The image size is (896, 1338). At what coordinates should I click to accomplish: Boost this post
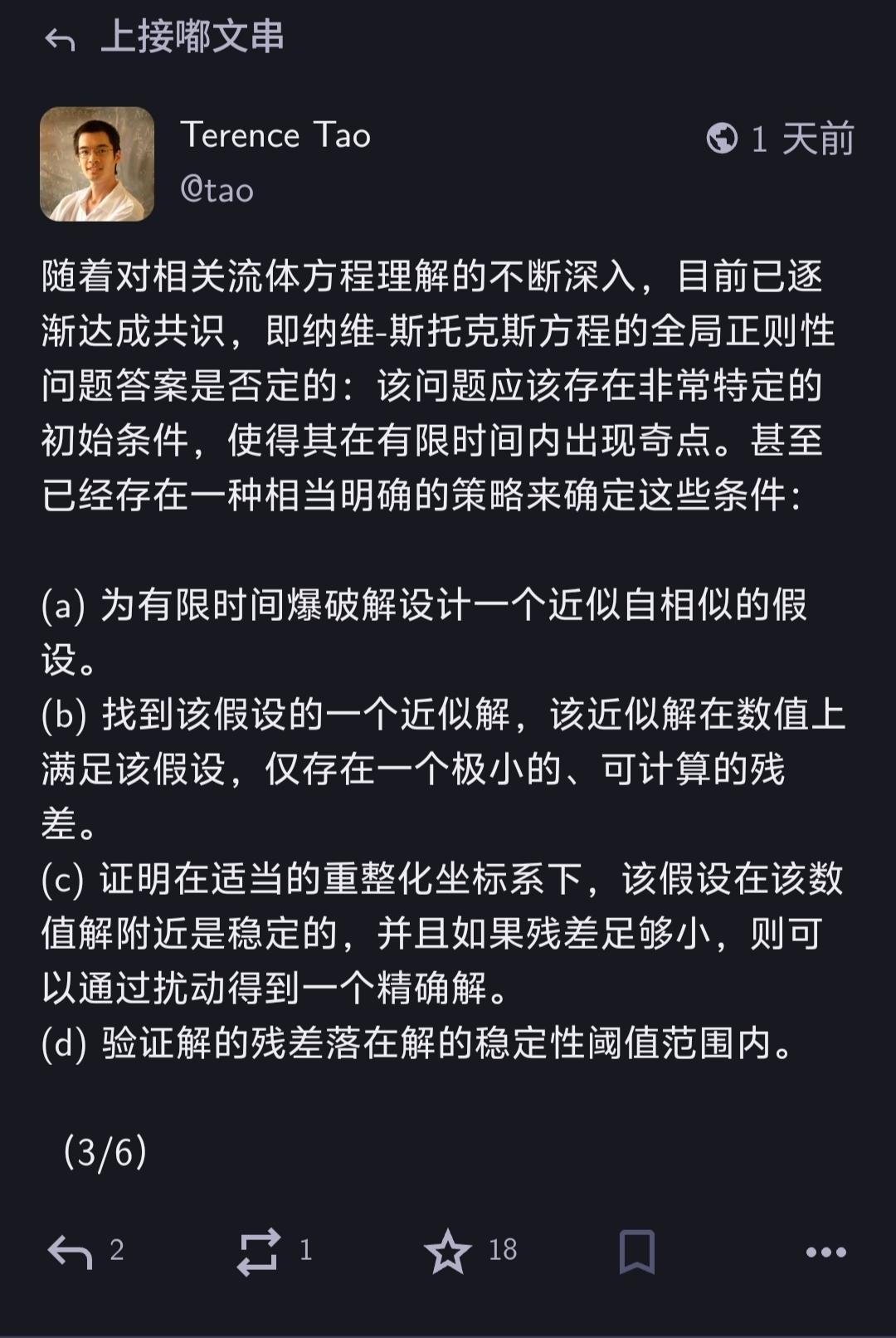[258, 1251]
